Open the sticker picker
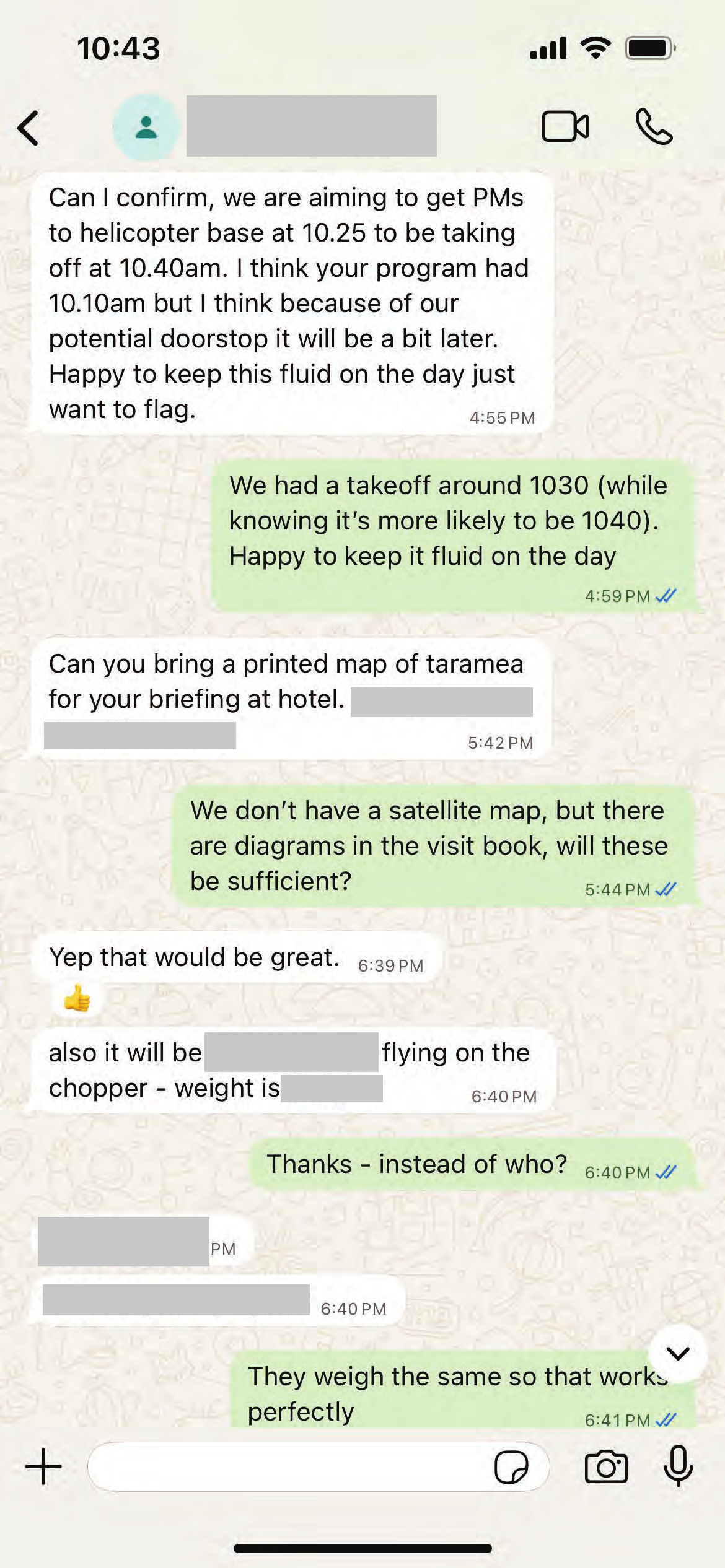 click(511, 1466)
